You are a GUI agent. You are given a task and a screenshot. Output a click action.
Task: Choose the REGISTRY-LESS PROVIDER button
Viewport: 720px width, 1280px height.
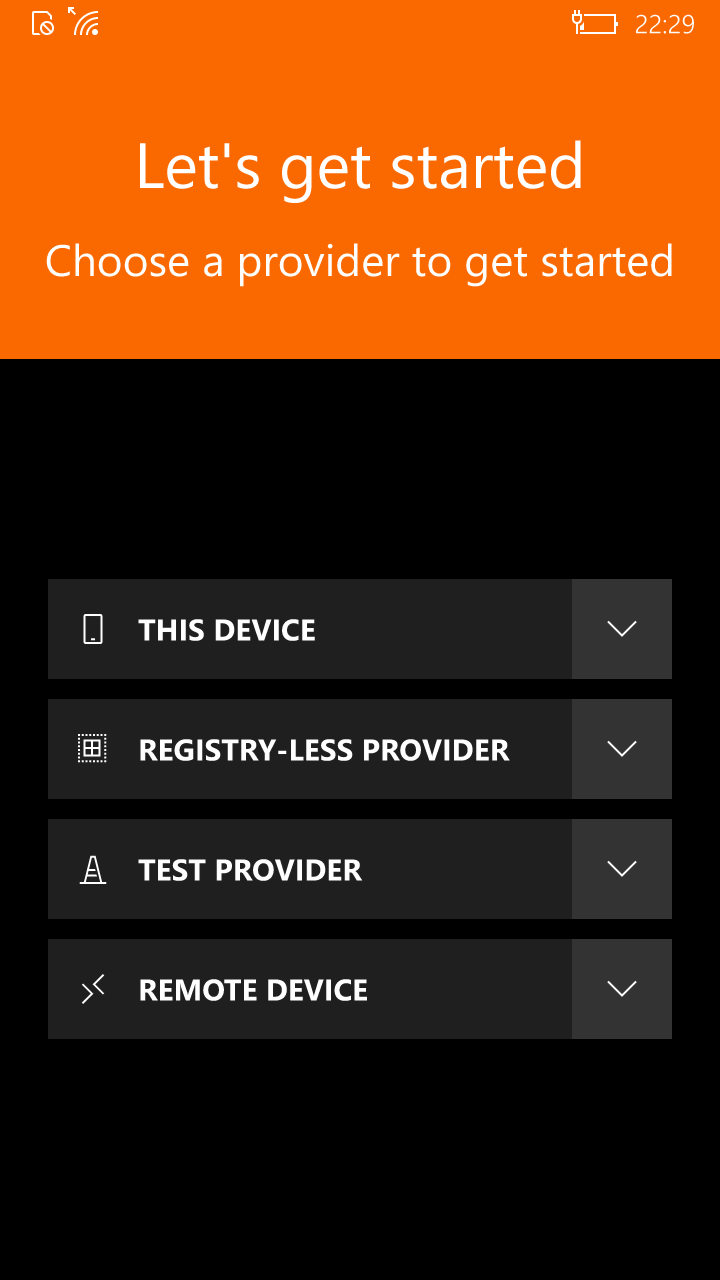point(310,749)
